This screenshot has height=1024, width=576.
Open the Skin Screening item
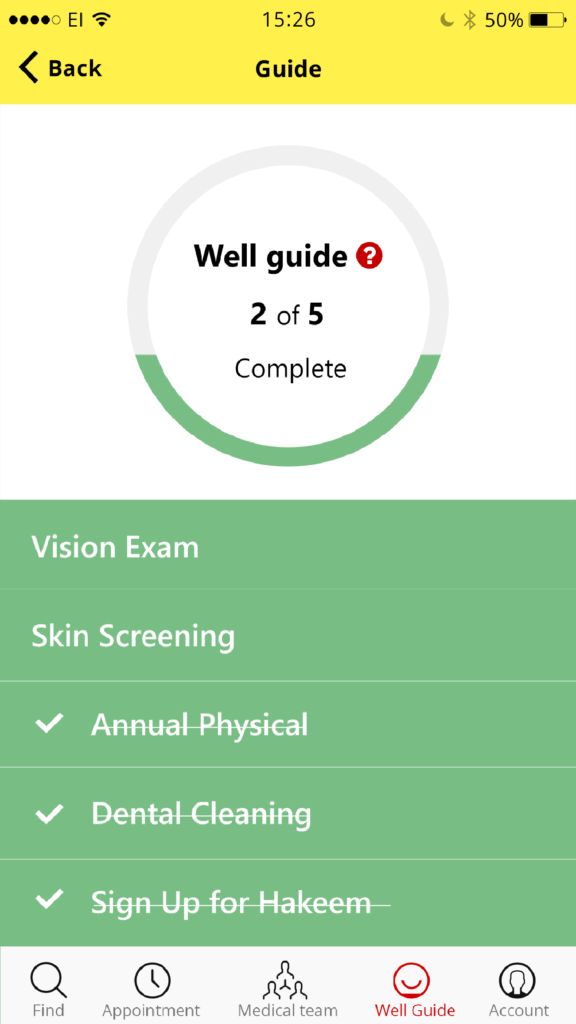tap(288, 635)
